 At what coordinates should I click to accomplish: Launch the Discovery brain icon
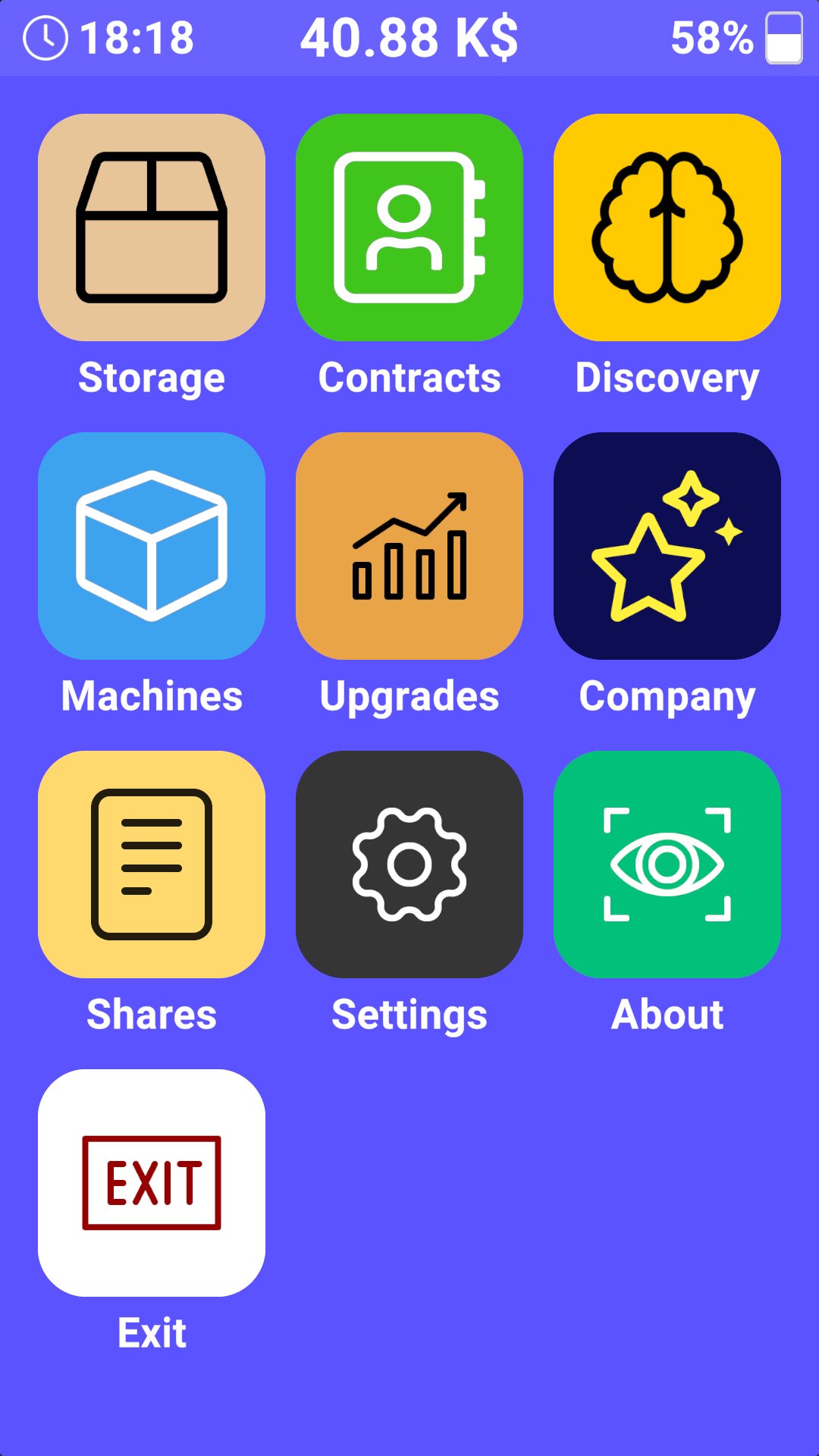[667, 227]
